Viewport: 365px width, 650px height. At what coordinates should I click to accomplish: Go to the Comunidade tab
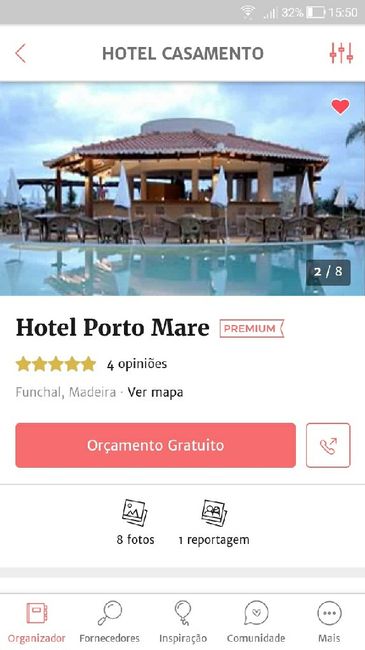click(x=256, y=622)
